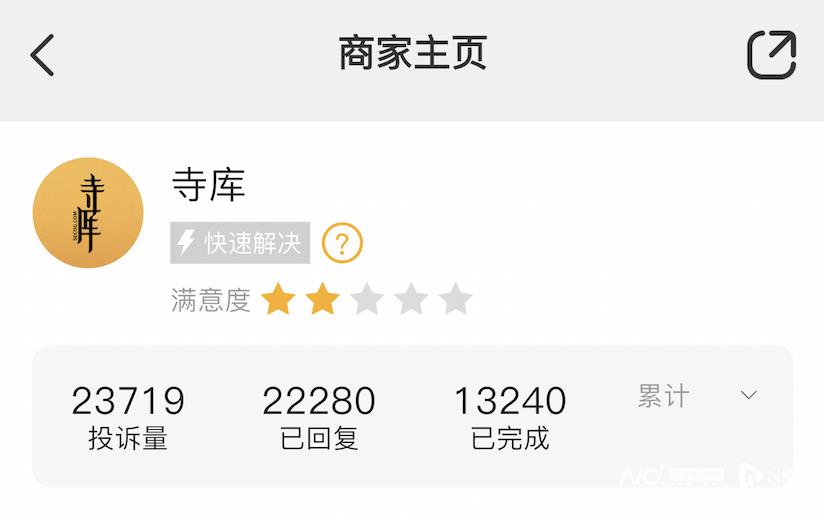
Task: Open the question mark help icon
Action: (x=342, y=243)
